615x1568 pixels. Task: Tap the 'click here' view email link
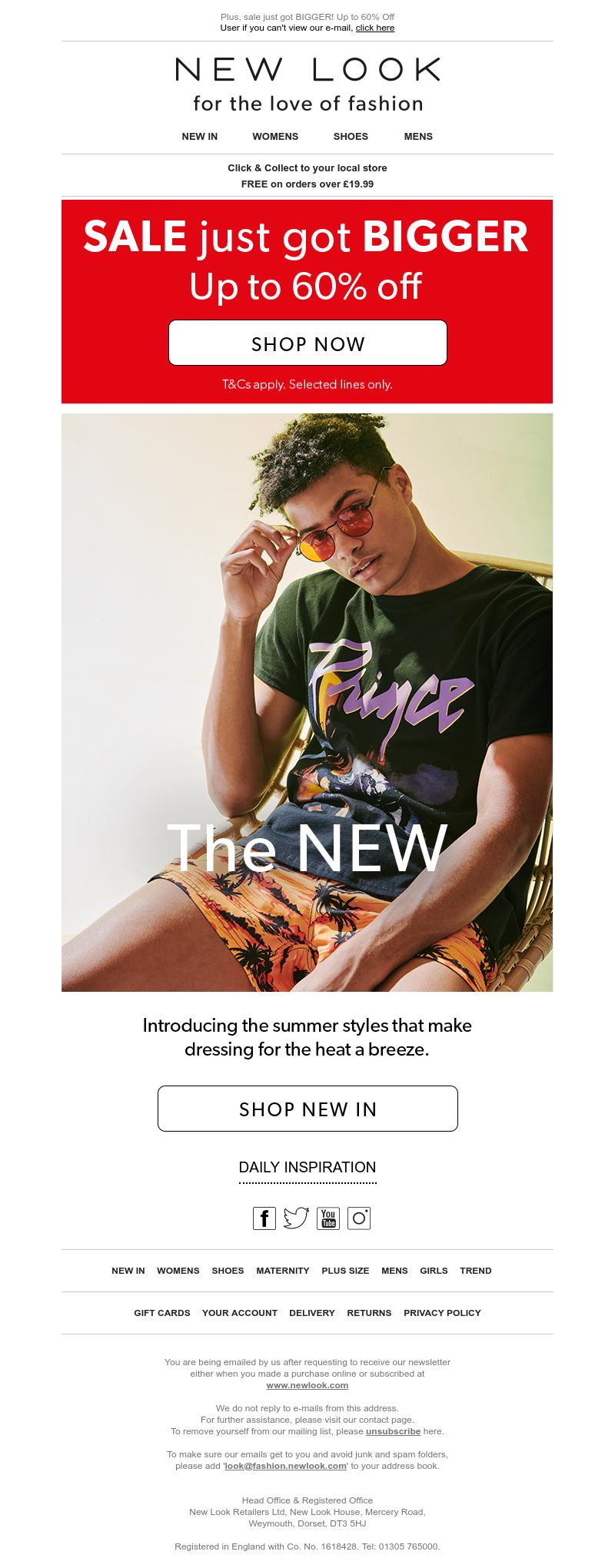coord(374,28)
